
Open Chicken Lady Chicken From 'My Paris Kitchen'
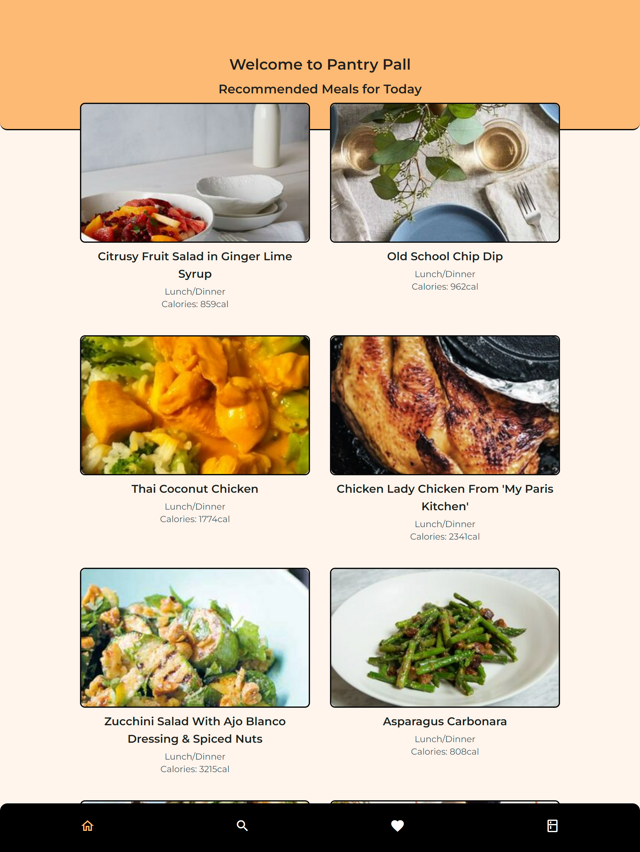click(x=445, y=405)
